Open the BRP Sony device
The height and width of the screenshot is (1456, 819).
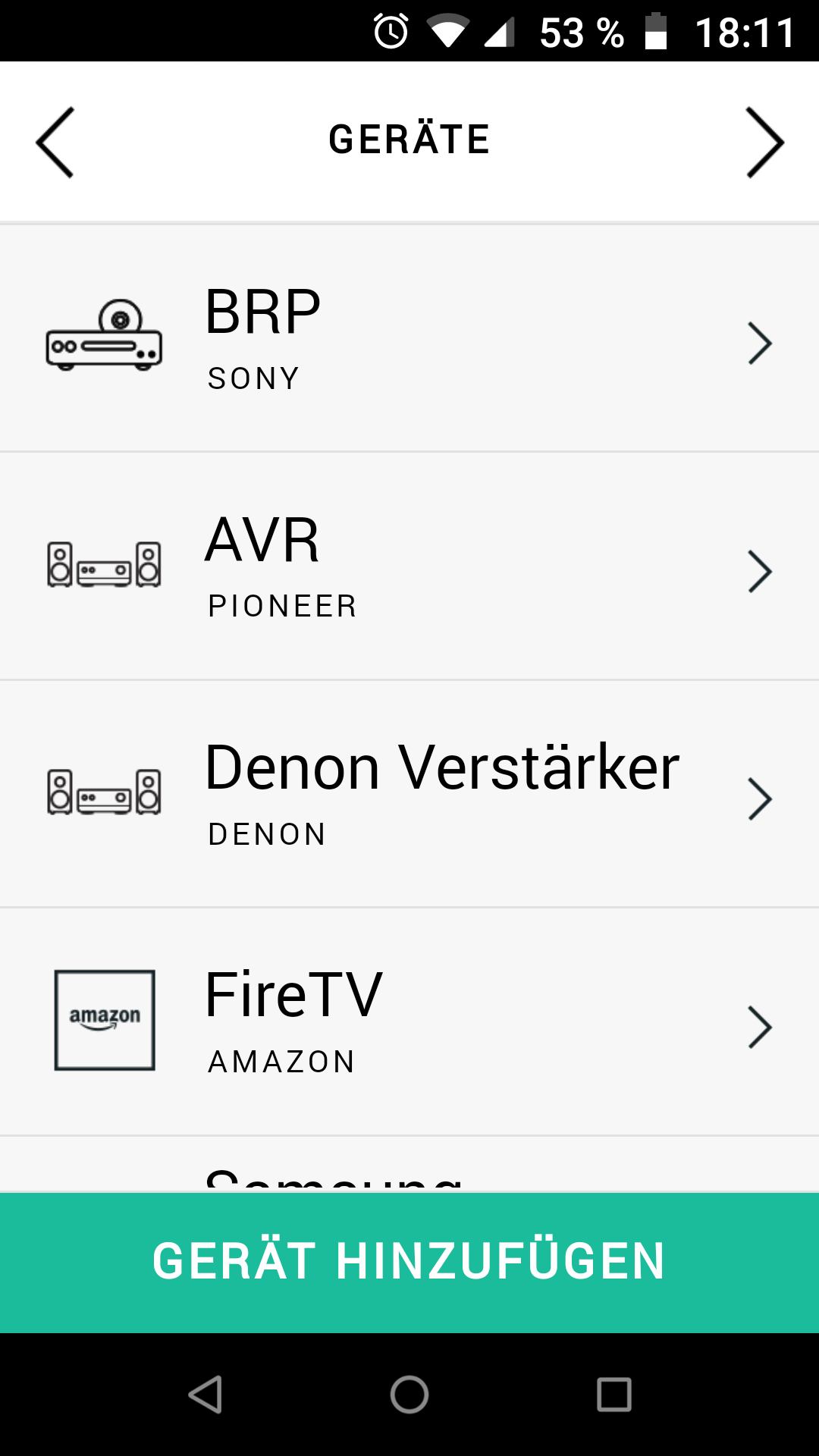pyautogui.click(x=409, y=338)
